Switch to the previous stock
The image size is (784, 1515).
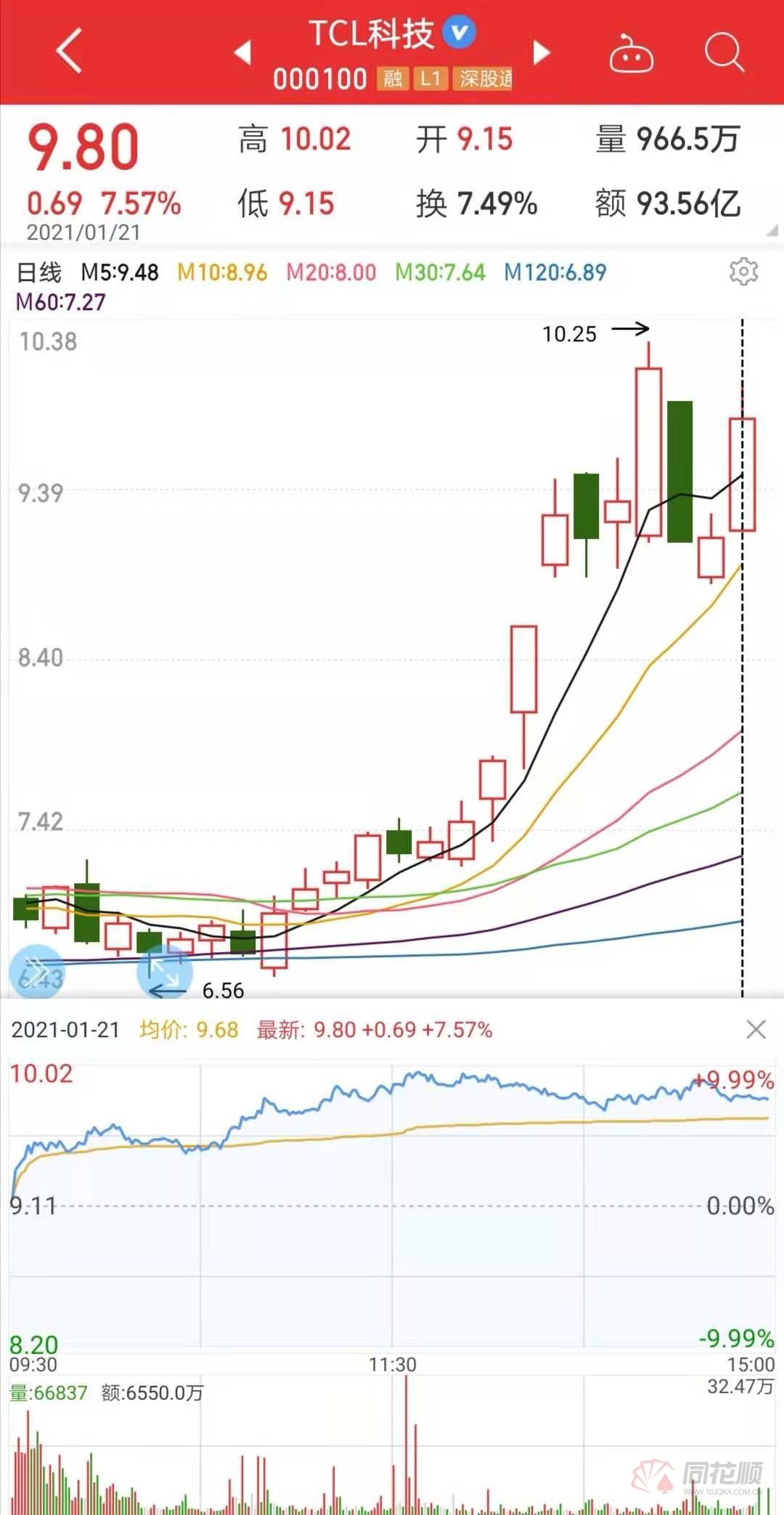point(243,52)
